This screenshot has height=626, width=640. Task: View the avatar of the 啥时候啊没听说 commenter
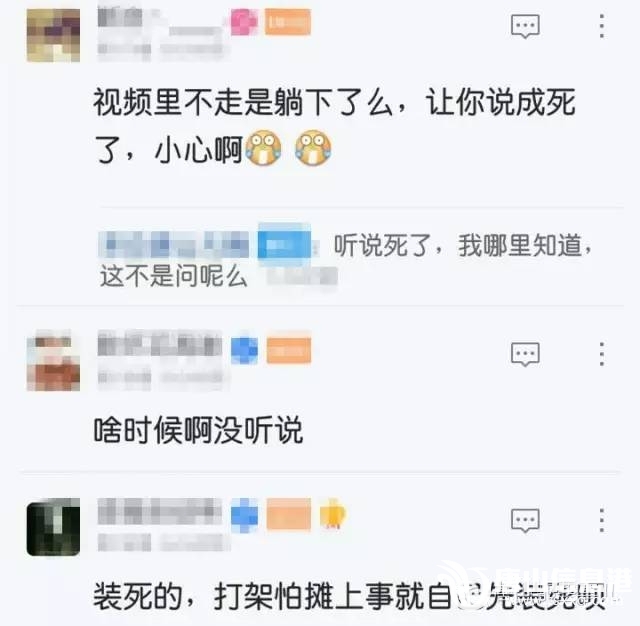coord(53,362)
